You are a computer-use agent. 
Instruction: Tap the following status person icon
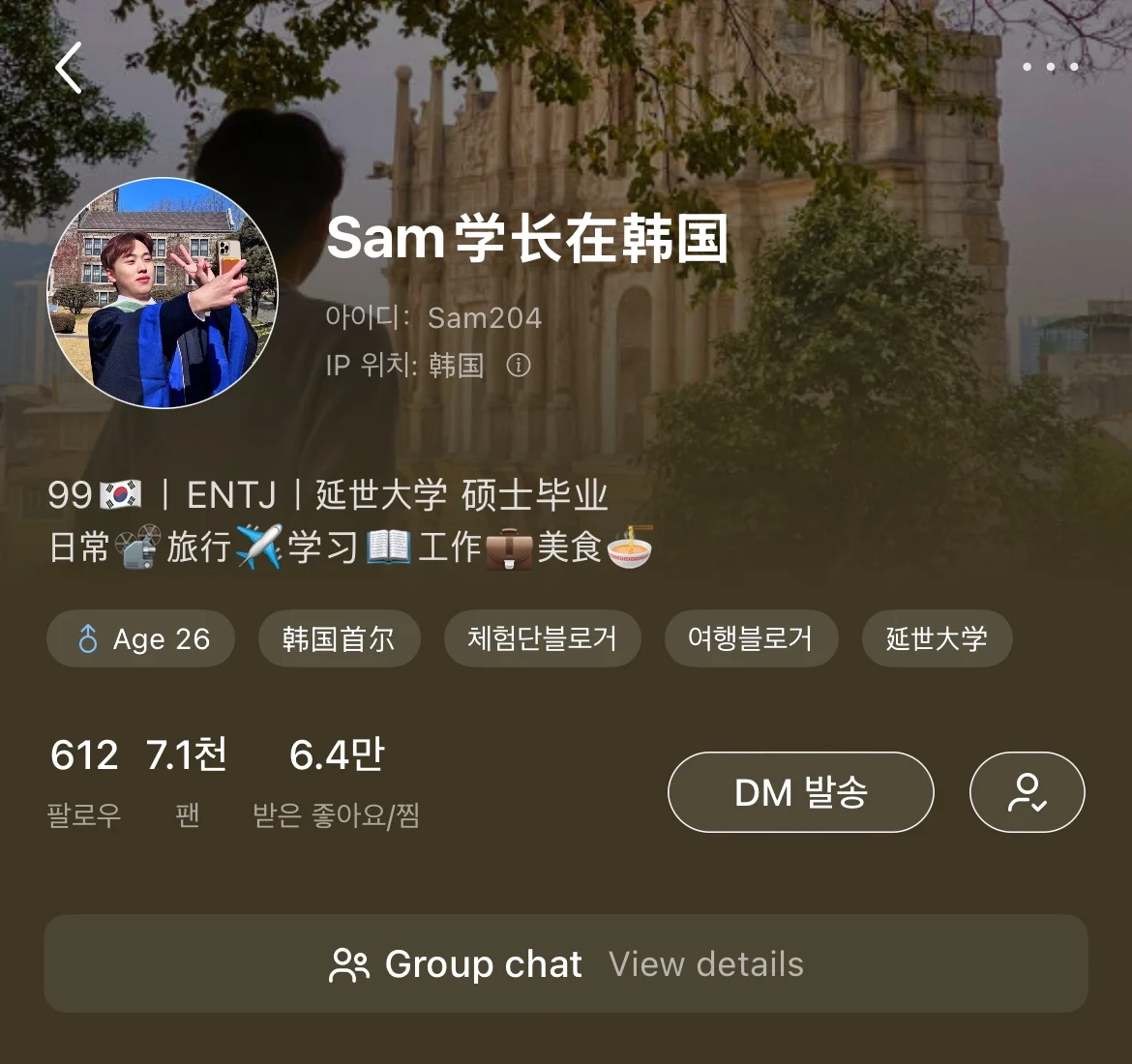click(1027, 792)
